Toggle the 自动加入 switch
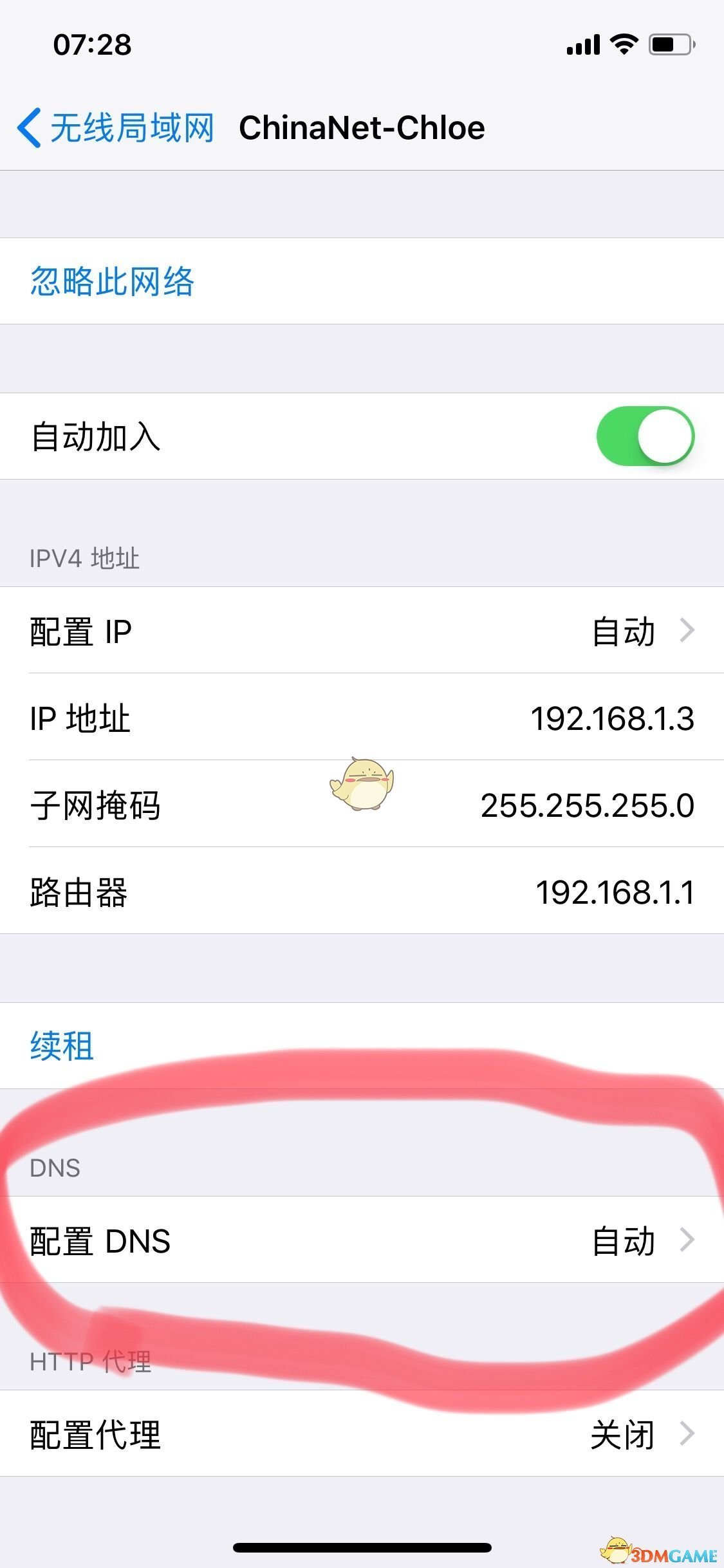 tap(645, 436)
